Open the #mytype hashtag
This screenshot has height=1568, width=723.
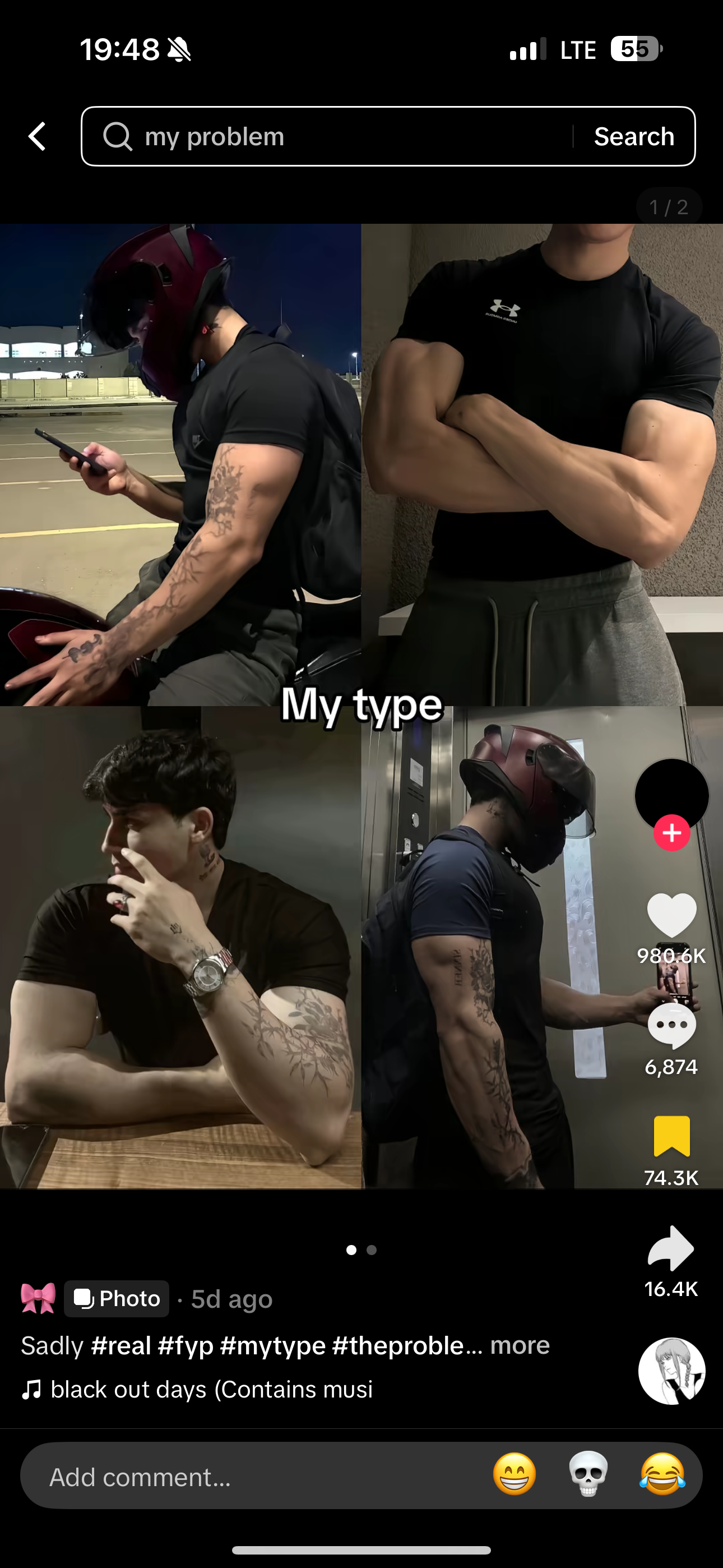pos(272,1345)
